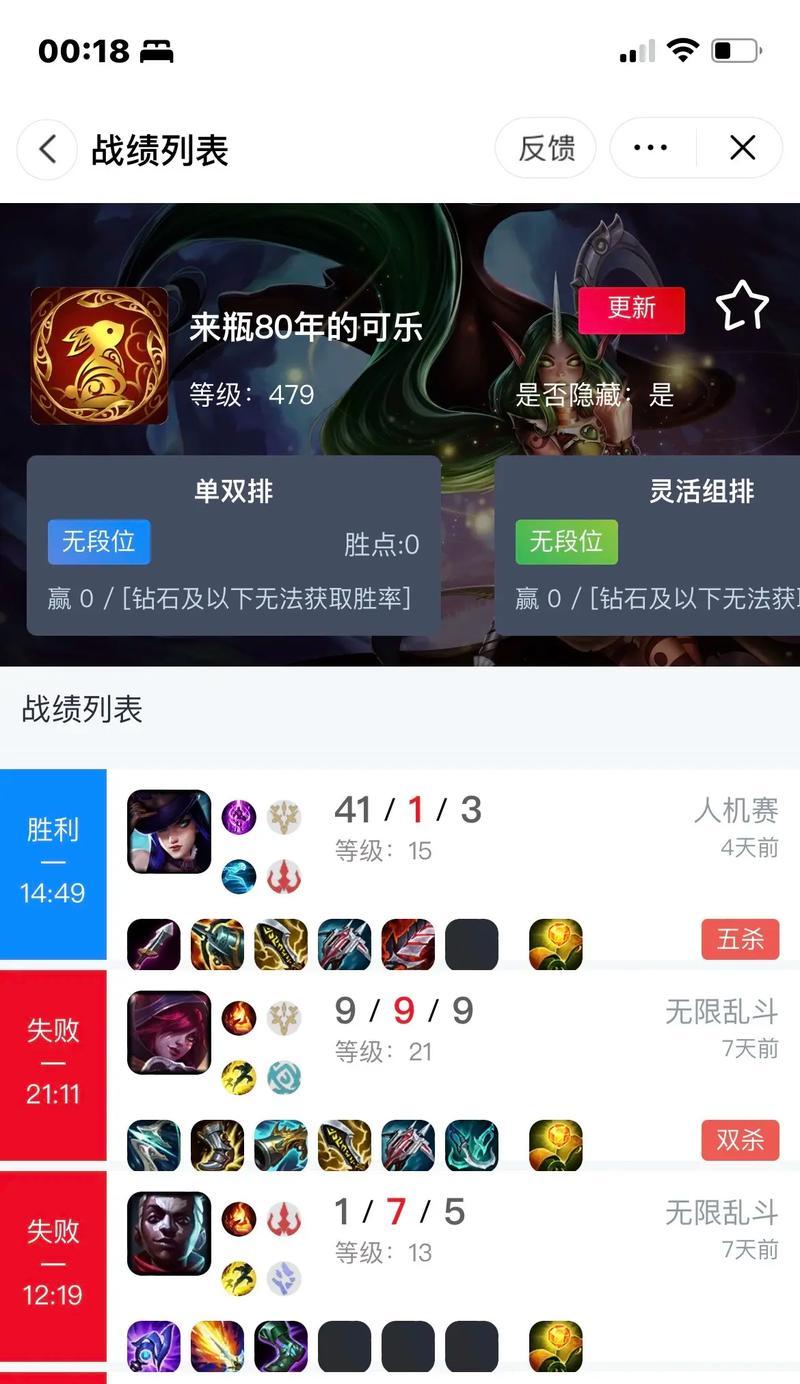Close the mini program with X

742,149
